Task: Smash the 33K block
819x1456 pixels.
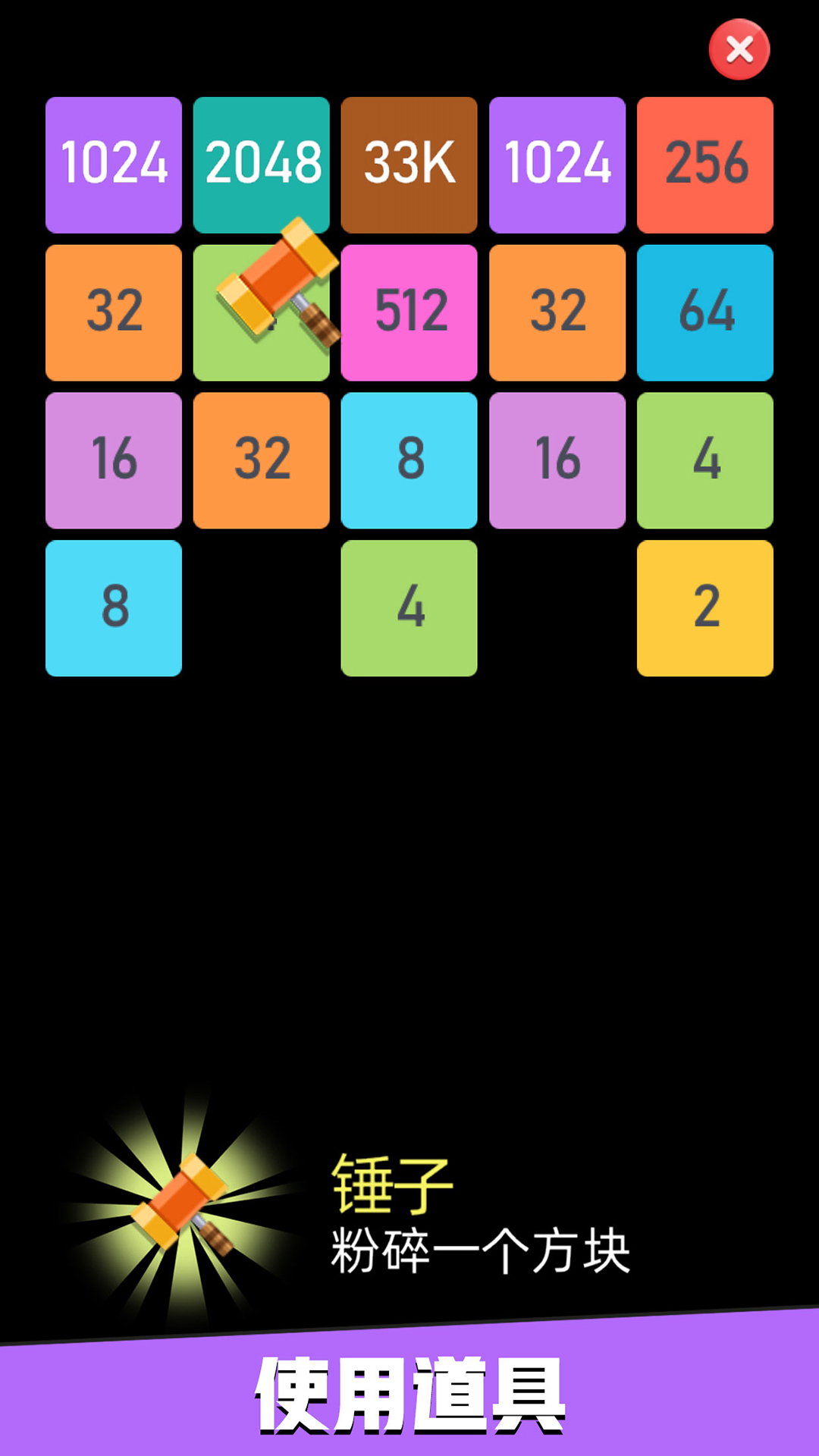Action: point(409,165)
